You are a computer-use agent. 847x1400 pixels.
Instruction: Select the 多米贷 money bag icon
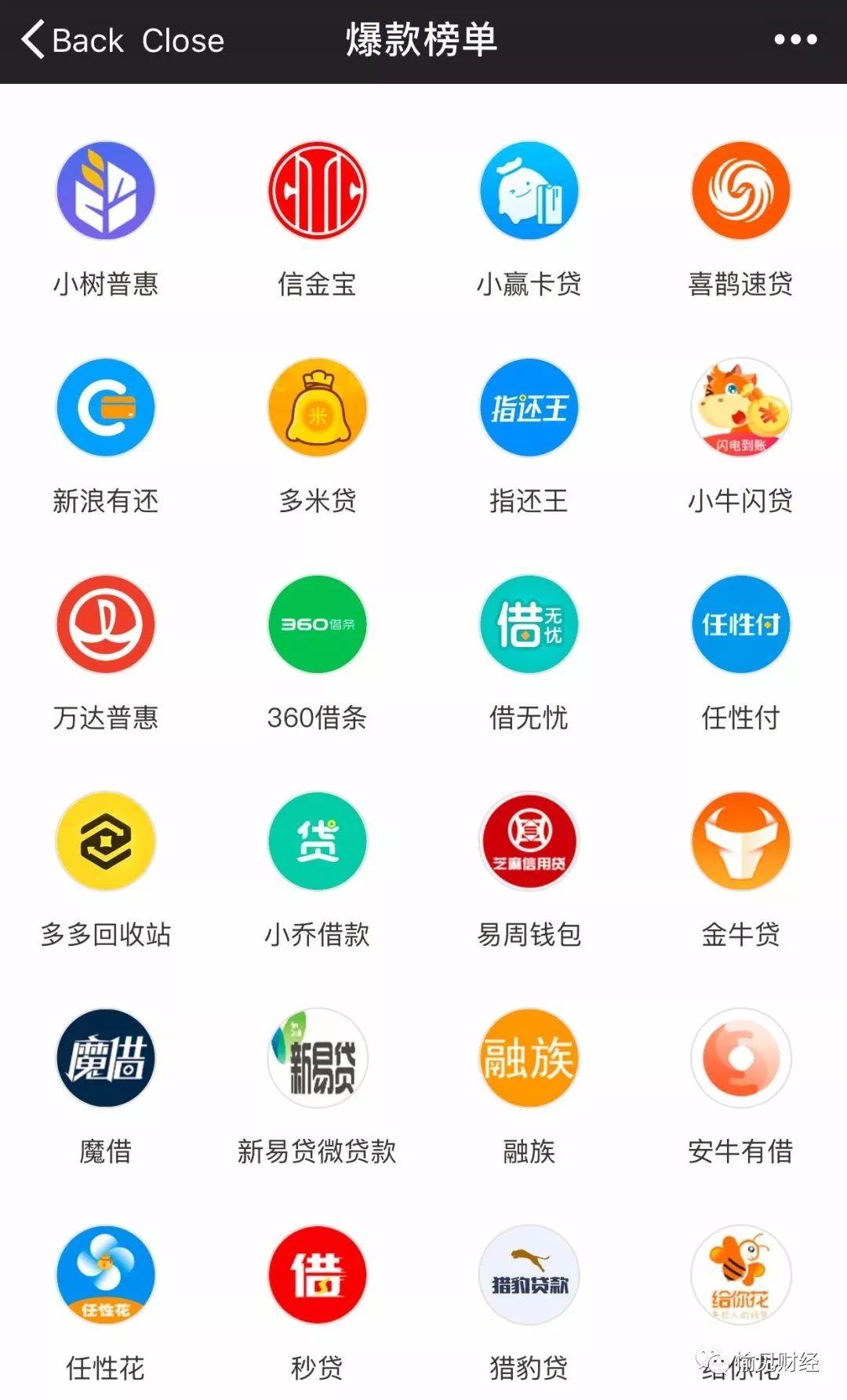pyautogui.click(x=318, y=408)
